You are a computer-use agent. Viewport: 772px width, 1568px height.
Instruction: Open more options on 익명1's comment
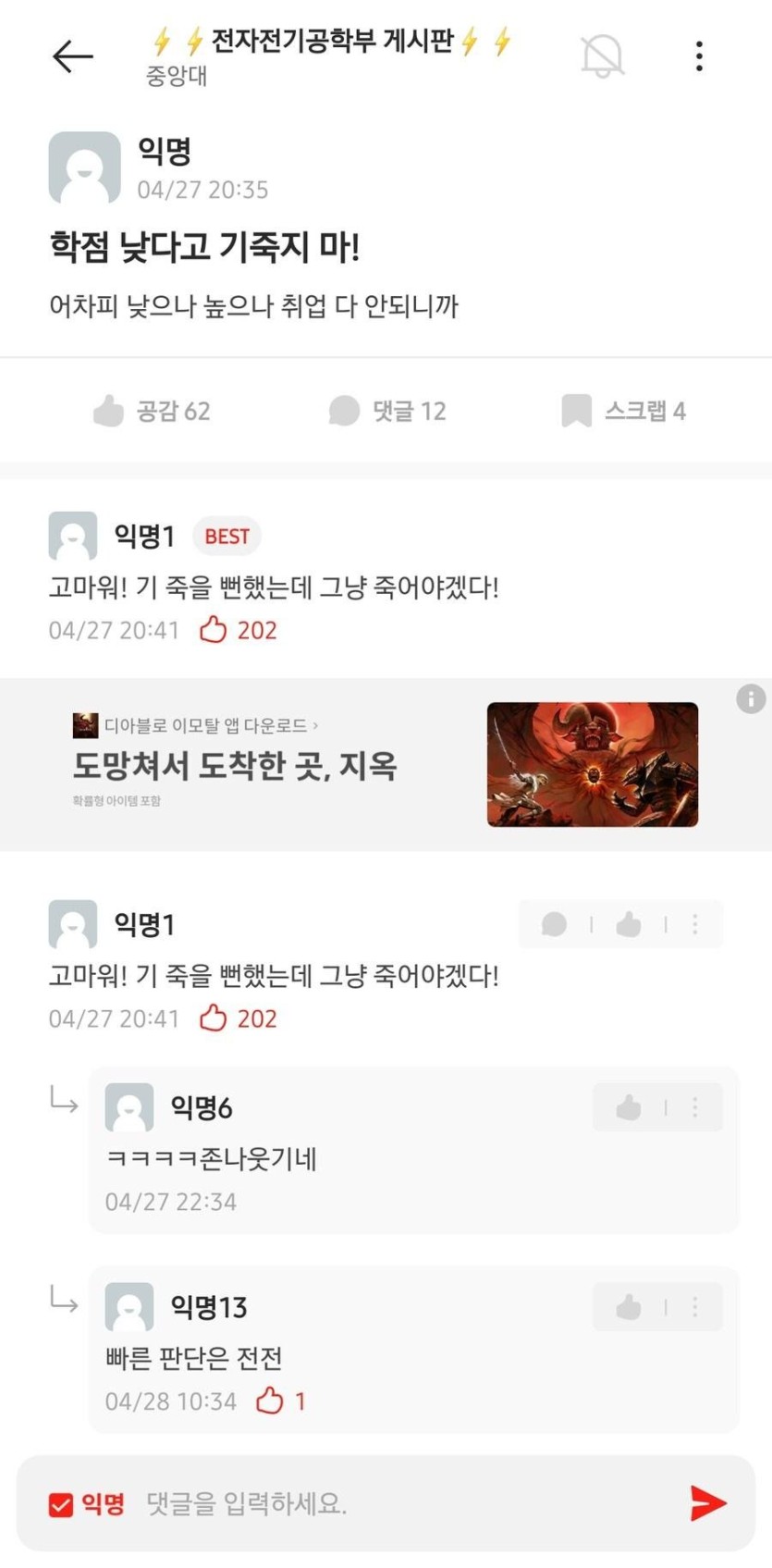pyautogui.click(x=695, y=924)
